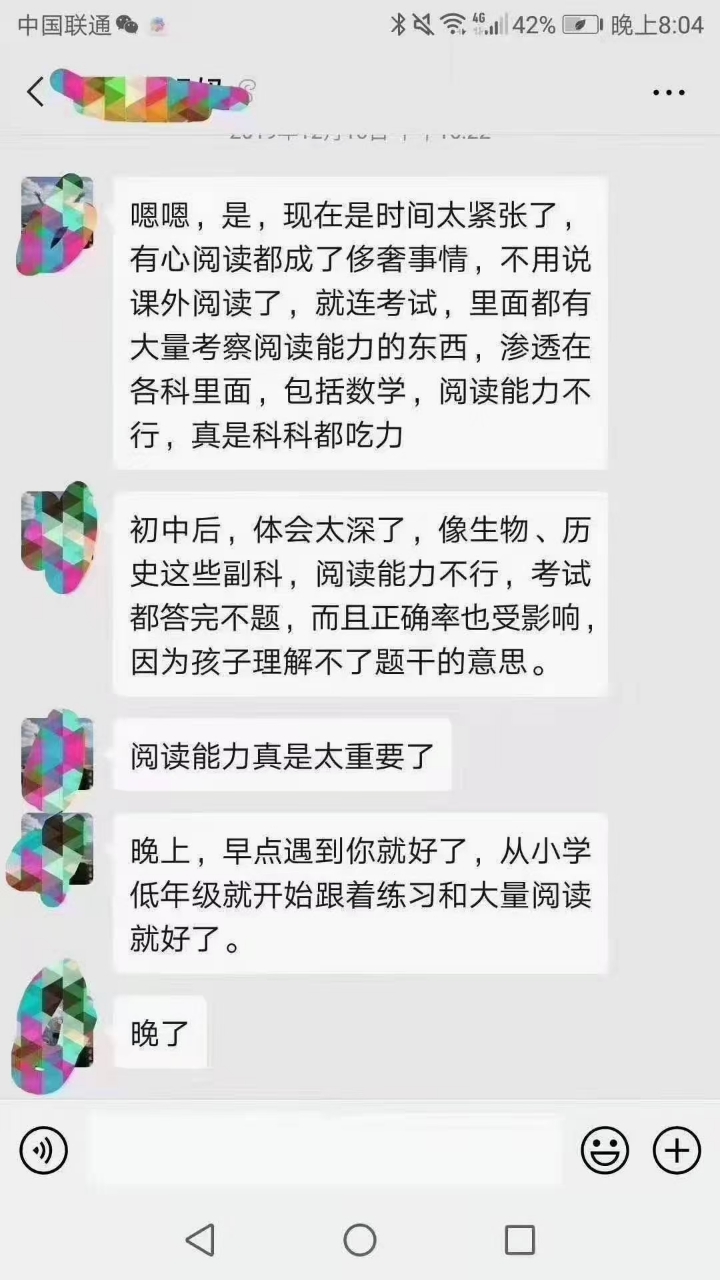The image size is (720, 1280).
Task: Open sender avatar beside 阅读能力真是太重要了
Action: (56, 755)
